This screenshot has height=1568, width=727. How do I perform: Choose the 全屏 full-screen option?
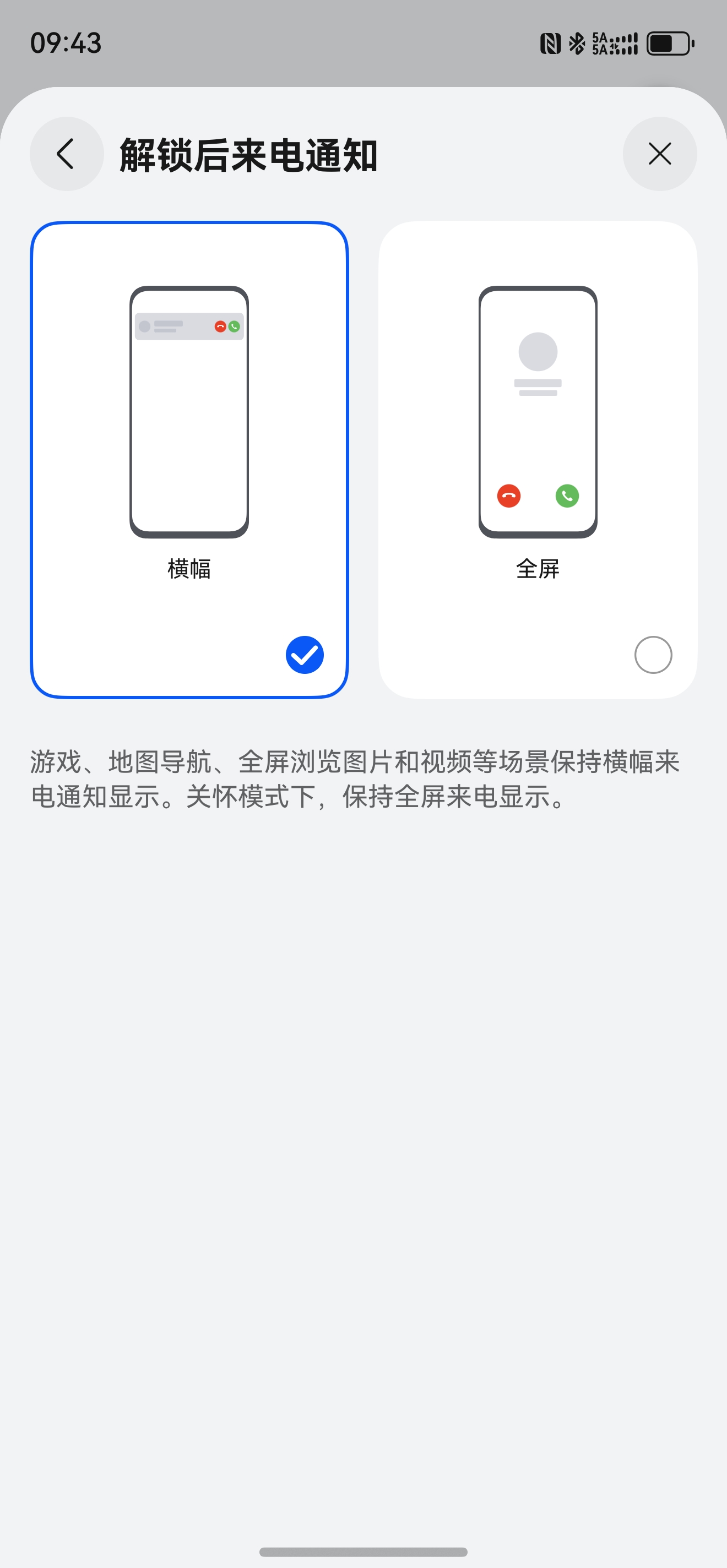tap(538, 460)
